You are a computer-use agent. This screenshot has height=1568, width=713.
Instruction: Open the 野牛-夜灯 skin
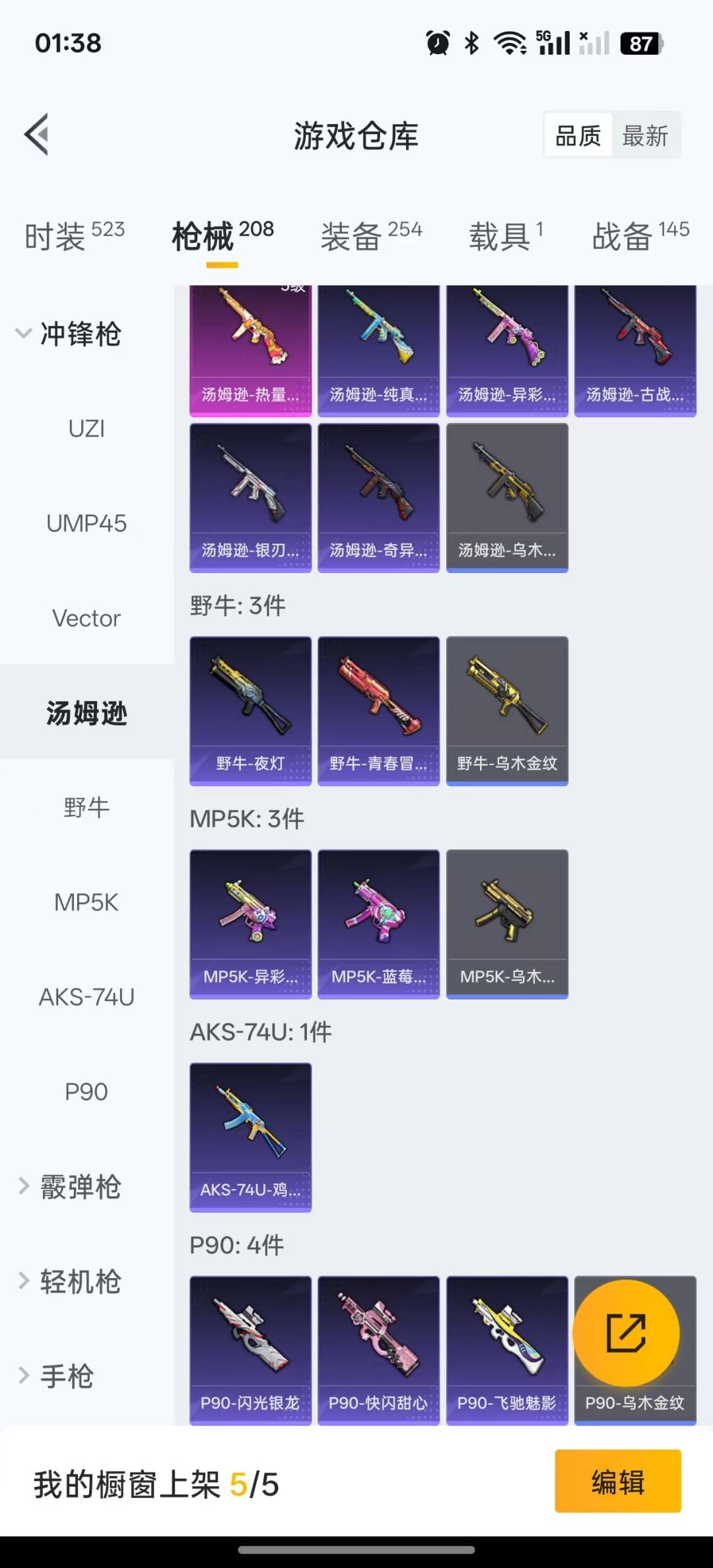tap(250, 711)
